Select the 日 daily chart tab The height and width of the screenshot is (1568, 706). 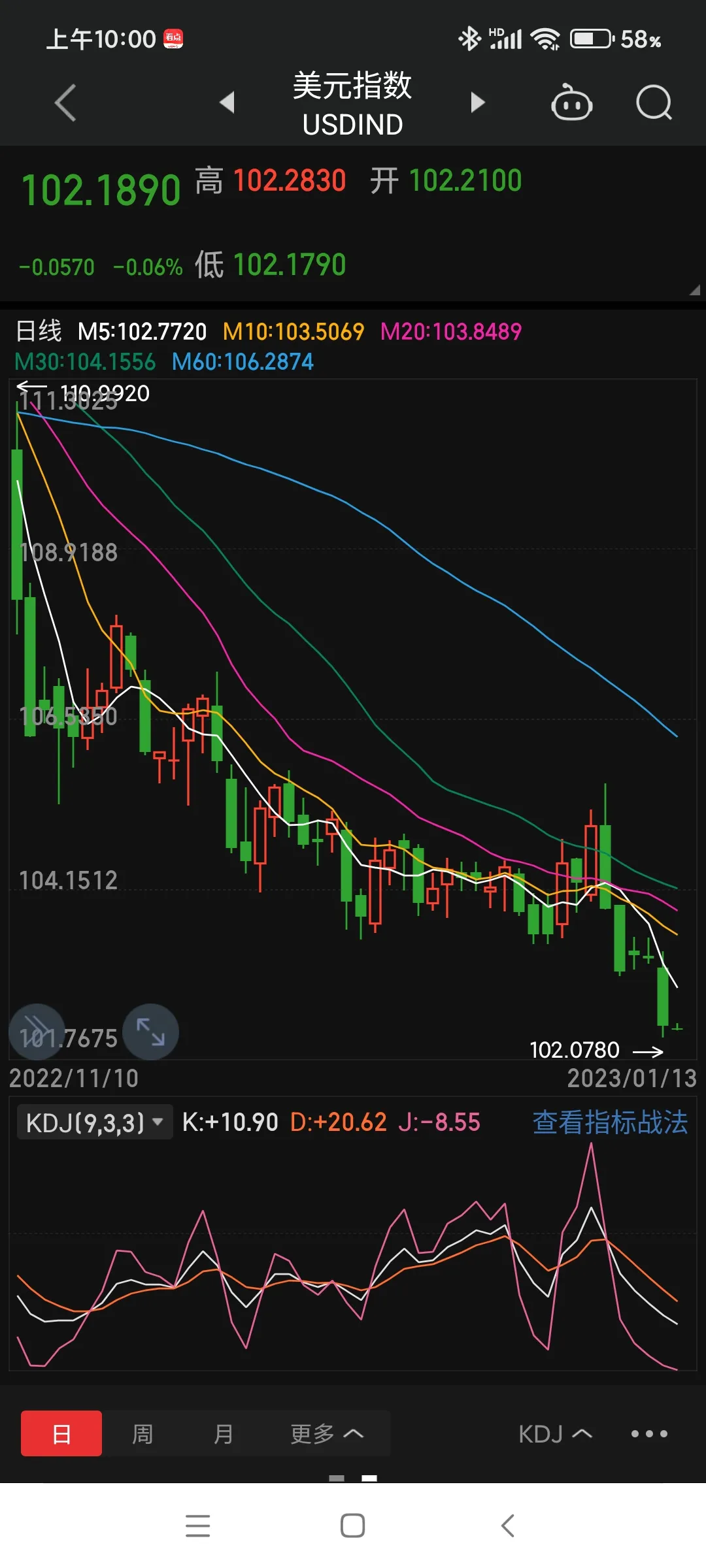click(61, 1433)
